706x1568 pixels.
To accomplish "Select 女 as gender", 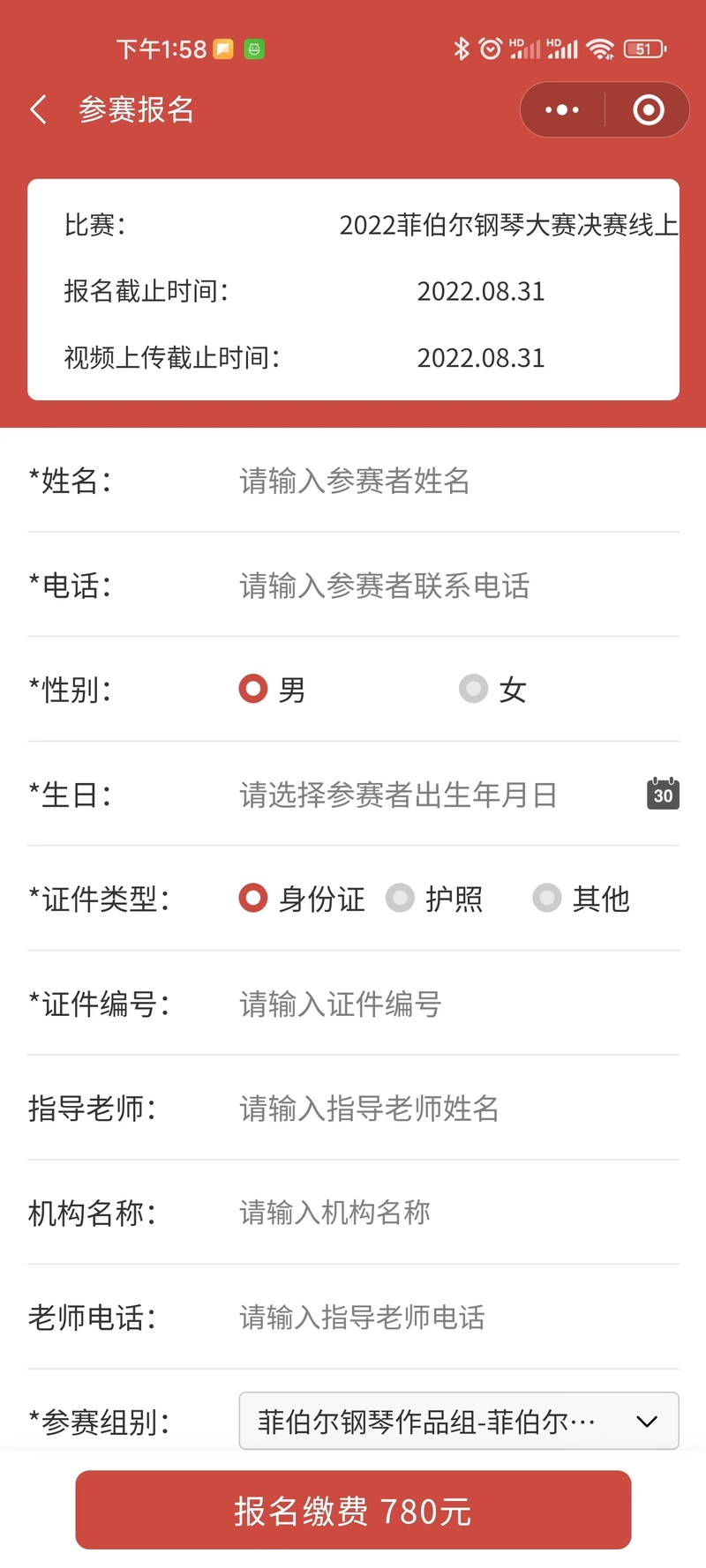I will pyautogui.click(x=492, y=689).
